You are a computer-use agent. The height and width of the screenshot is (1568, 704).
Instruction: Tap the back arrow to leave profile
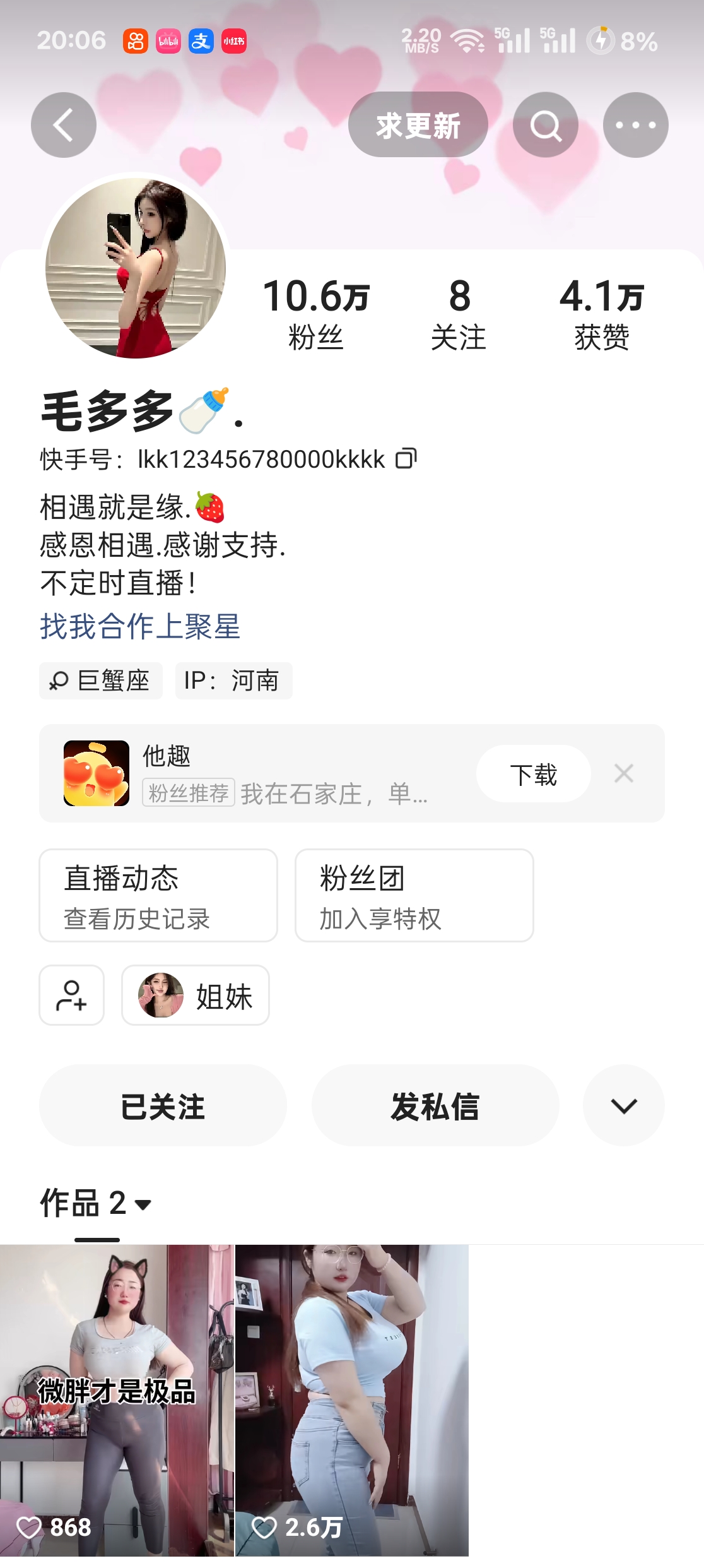click(x=63, y=124)
